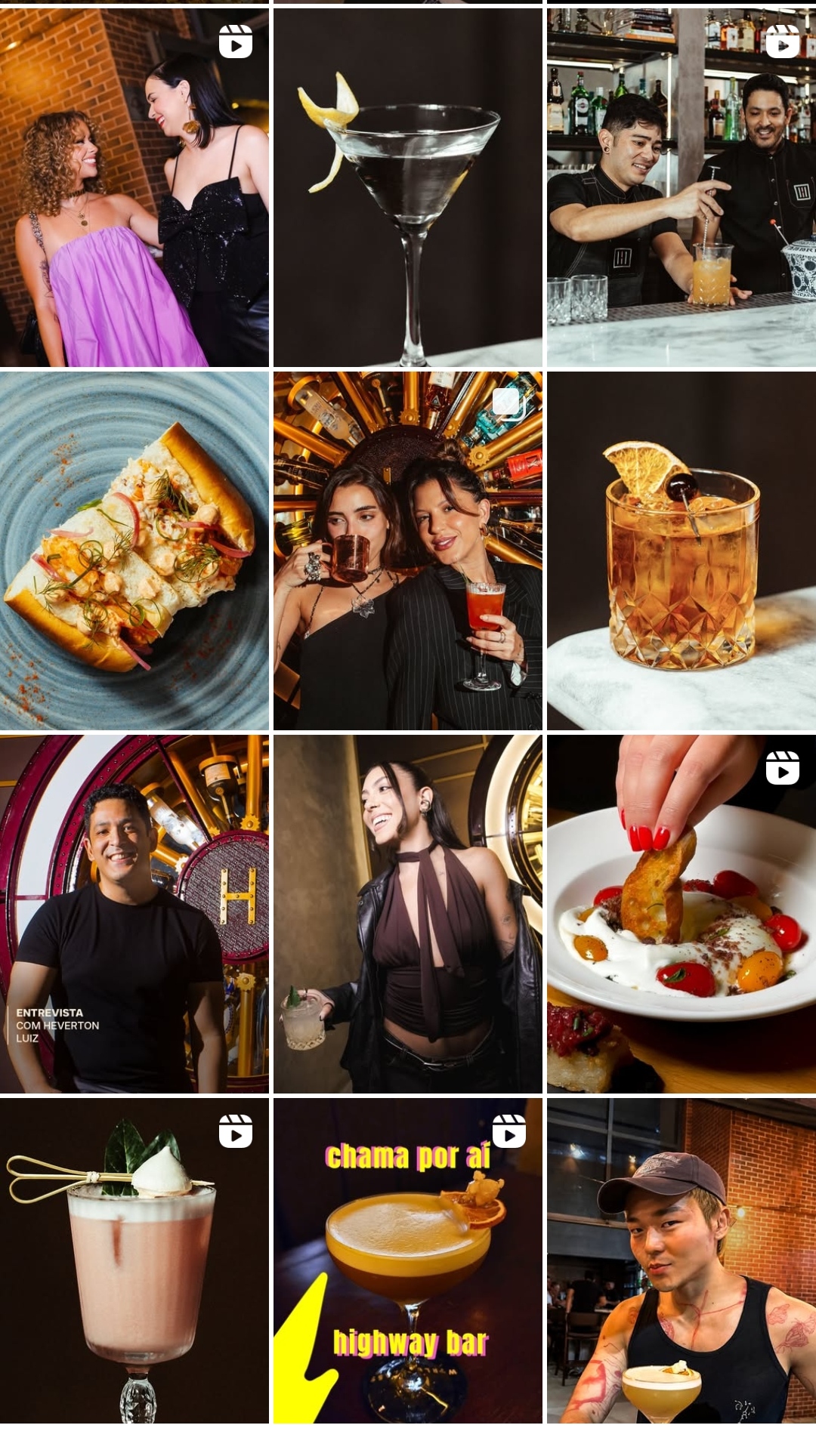Open the reel of two women laughing

tap(134, 187)
